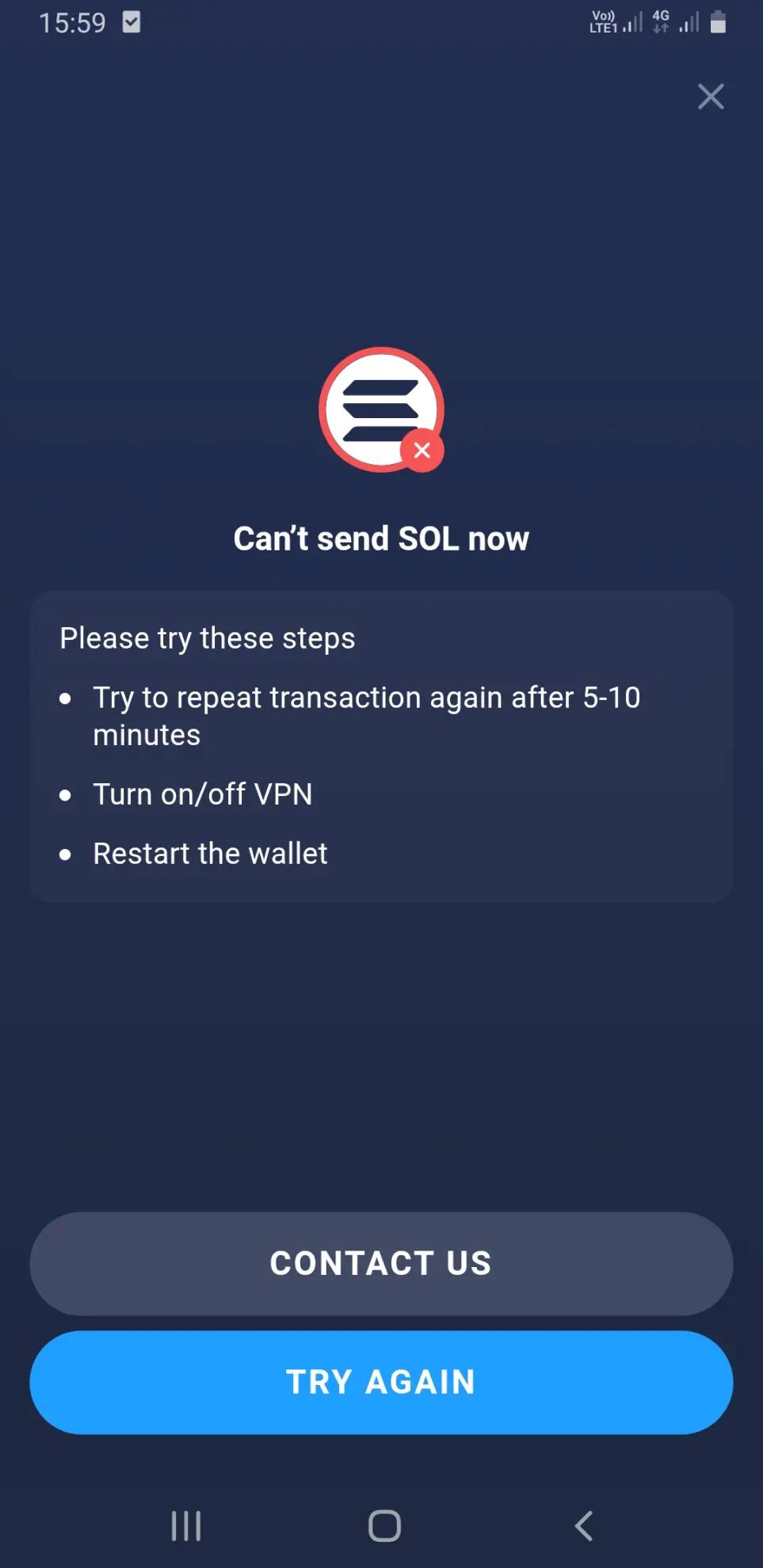The image size is (763, 1568).
Task: Open the recent apps view
Action: [186, 1525]
